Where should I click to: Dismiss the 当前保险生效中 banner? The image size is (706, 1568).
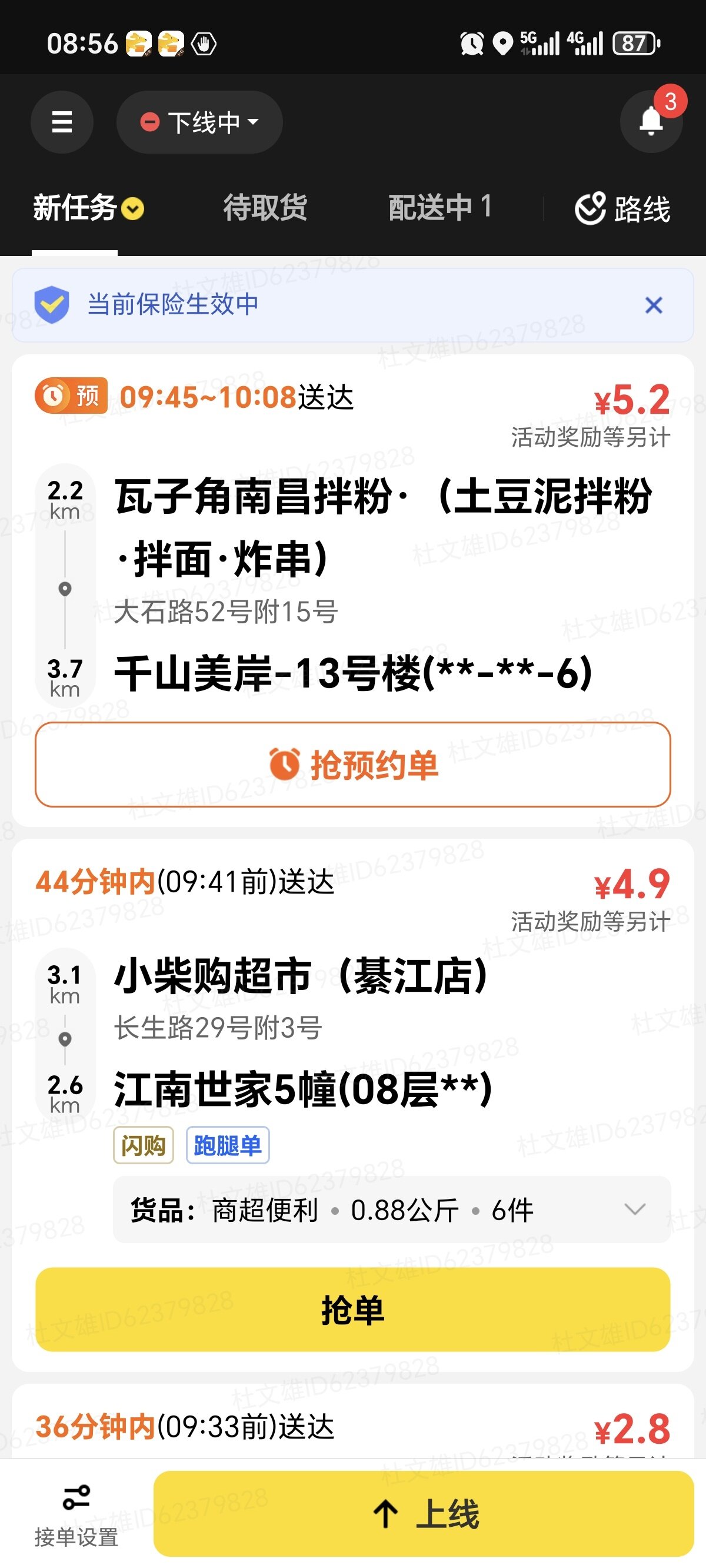point(654,305)
